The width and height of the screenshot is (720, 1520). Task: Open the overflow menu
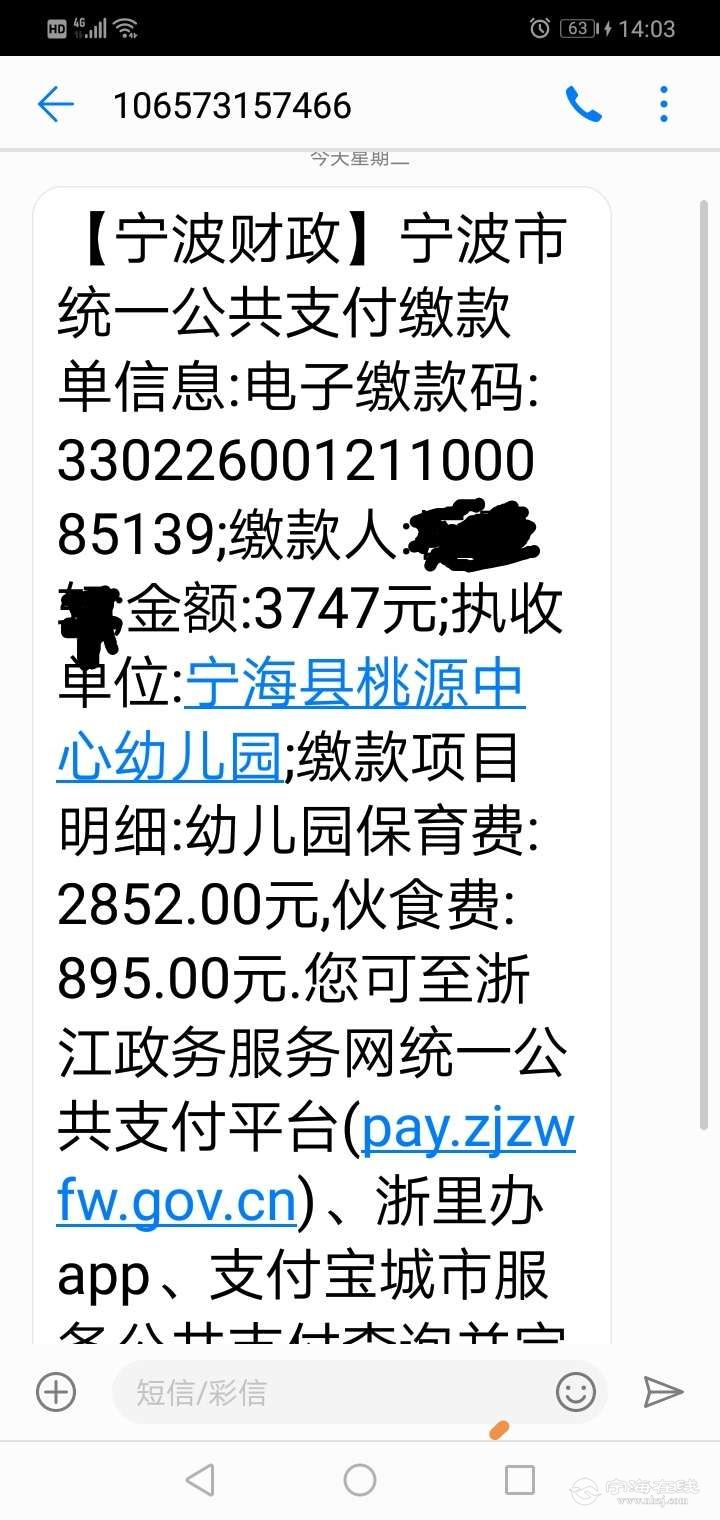pos(663,104)
